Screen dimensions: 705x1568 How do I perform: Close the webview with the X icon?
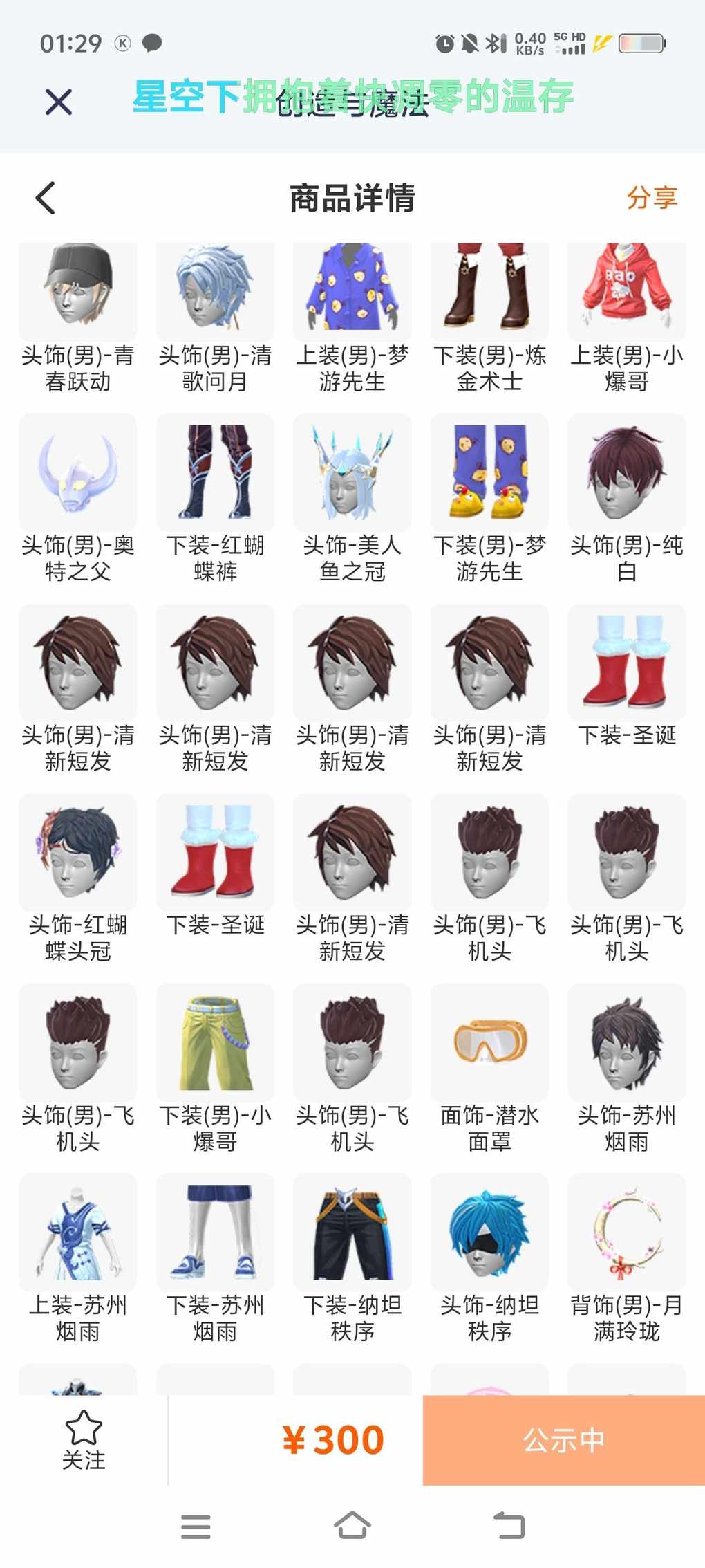coord(59,102)
